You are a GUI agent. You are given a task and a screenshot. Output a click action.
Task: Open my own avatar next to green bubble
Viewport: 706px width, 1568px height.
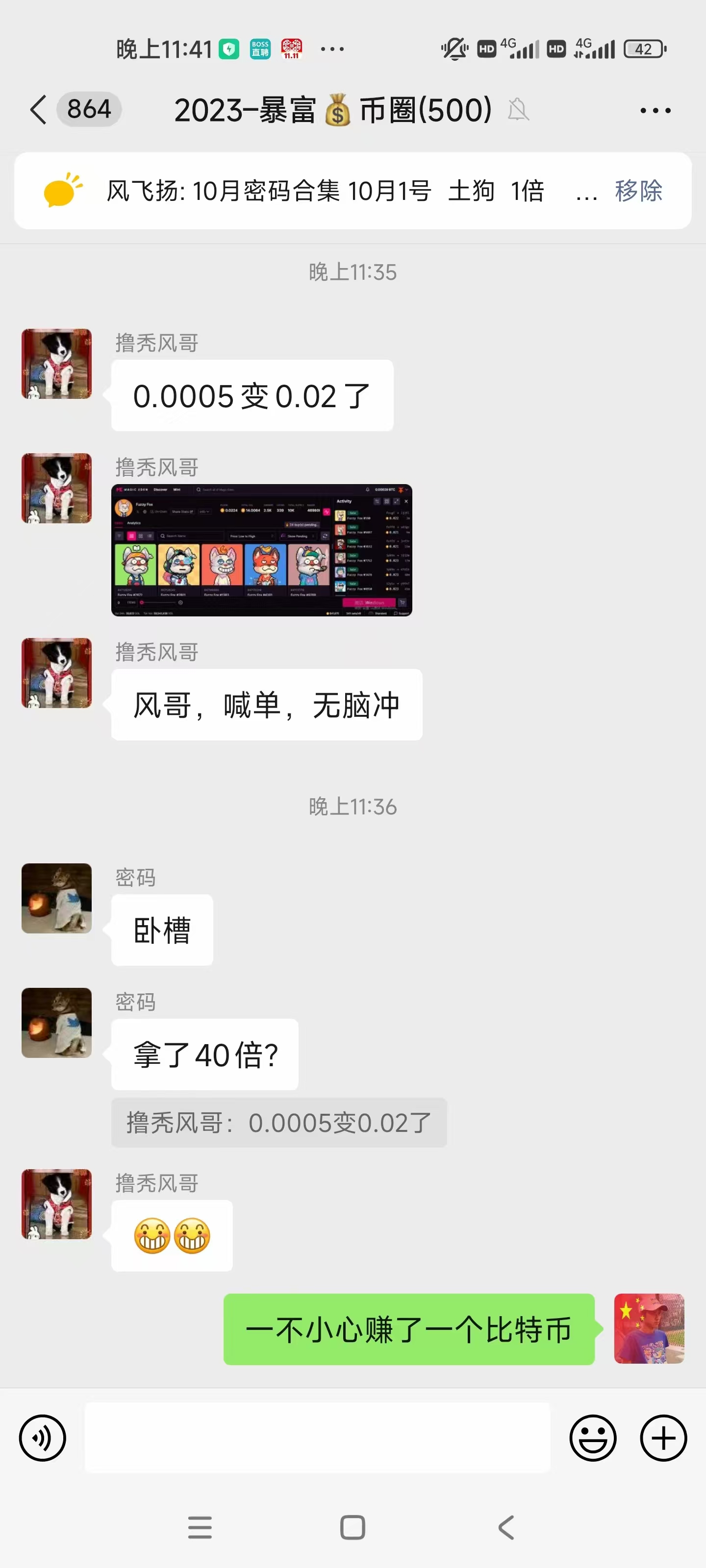[x=649, y=1329]
